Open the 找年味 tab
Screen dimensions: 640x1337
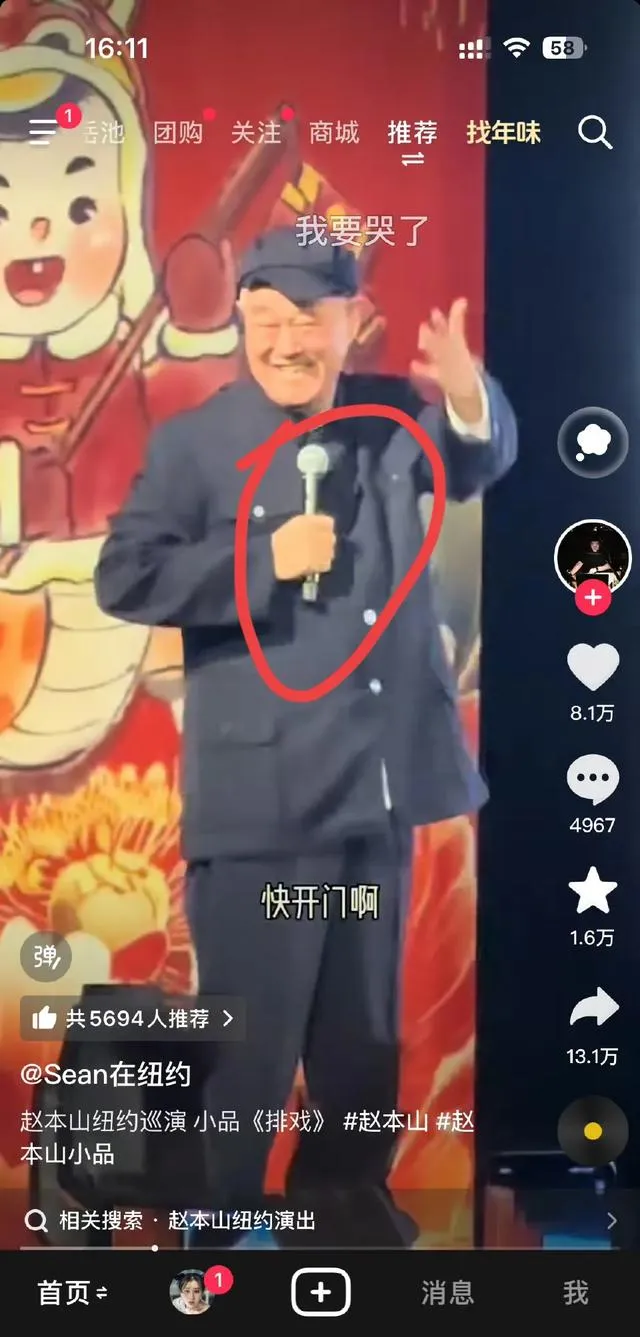point(503,132)
